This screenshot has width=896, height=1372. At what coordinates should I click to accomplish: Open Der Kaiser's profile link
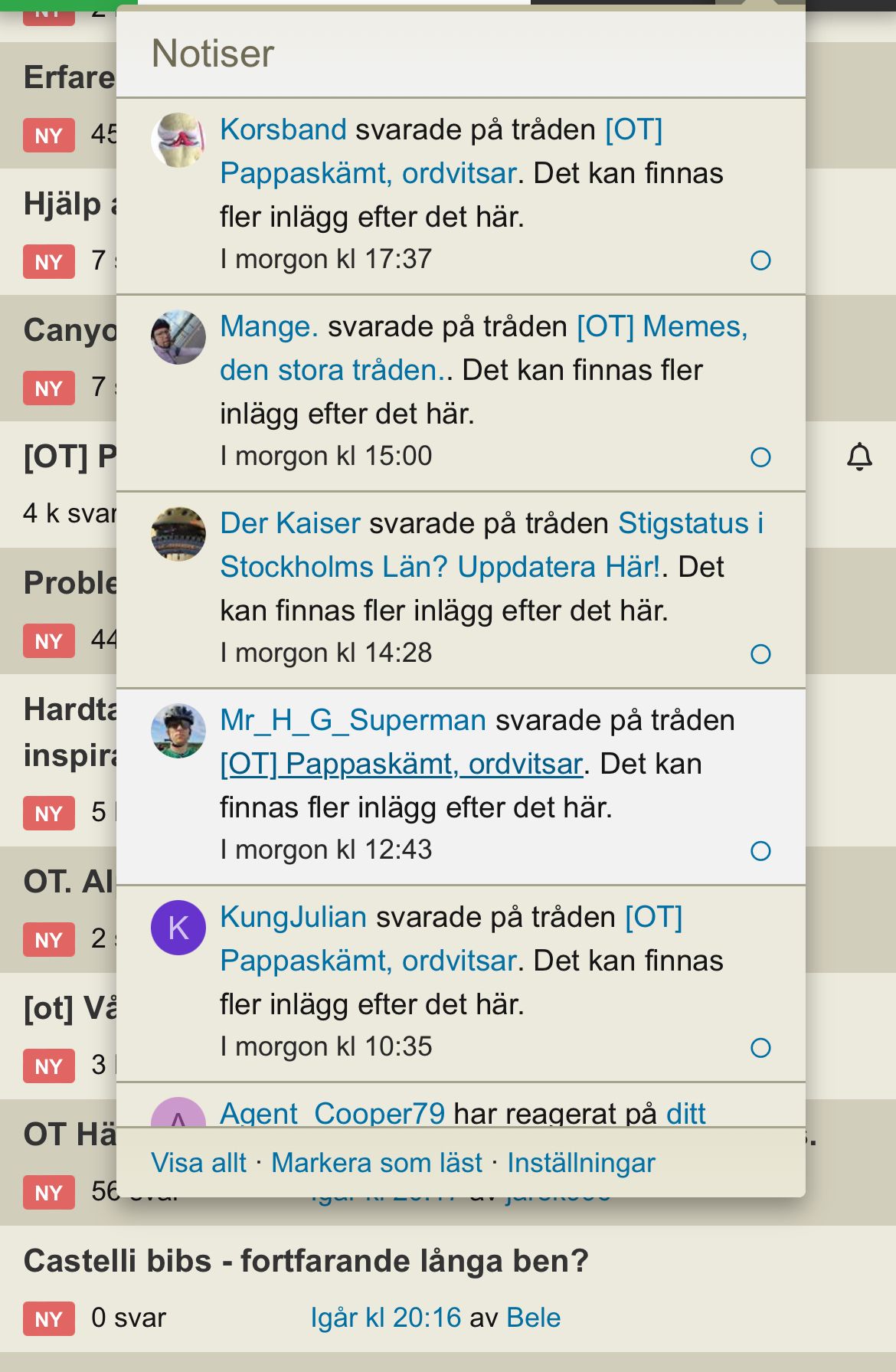289,523
